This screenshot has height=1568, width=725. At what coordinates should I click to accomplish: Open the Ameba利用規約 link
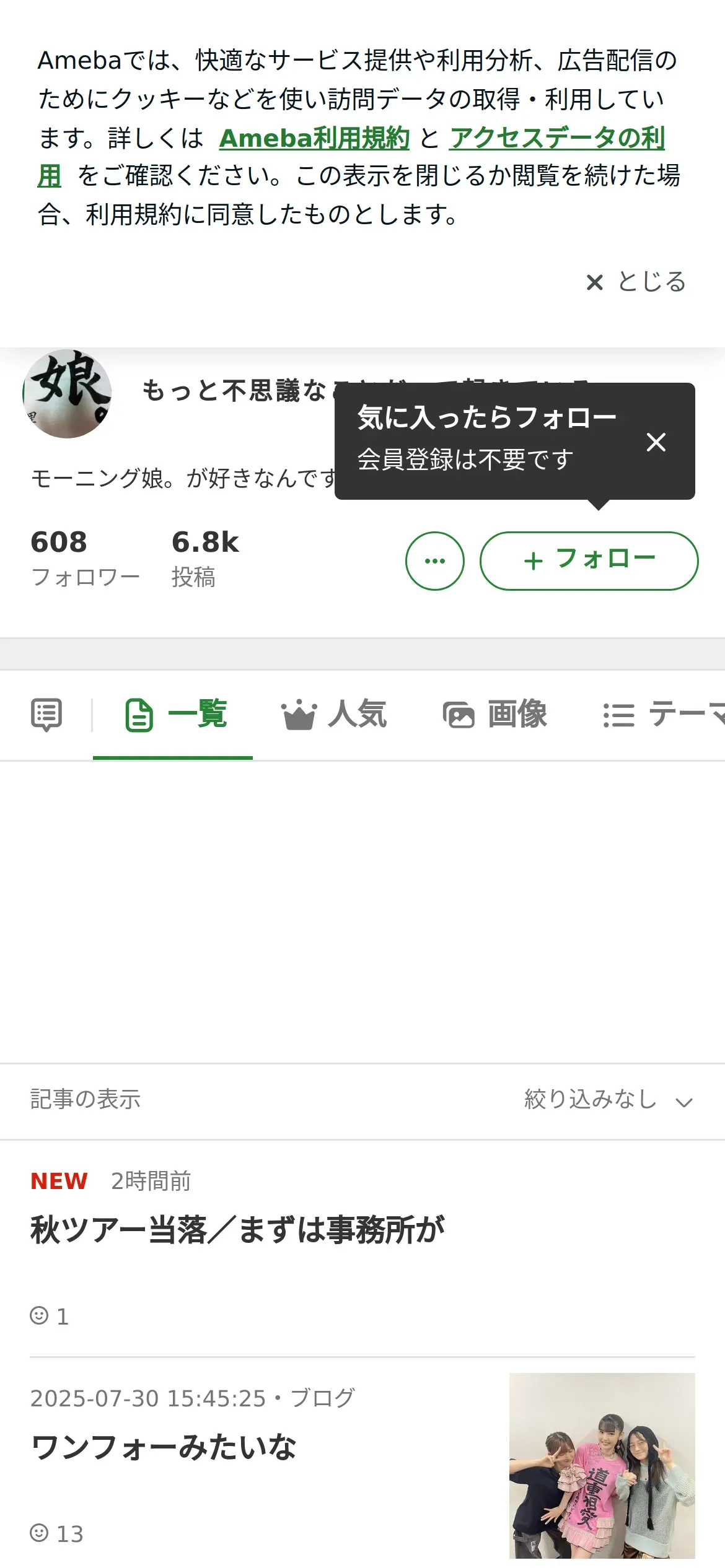pyautogui.click(x=314, y=138)
